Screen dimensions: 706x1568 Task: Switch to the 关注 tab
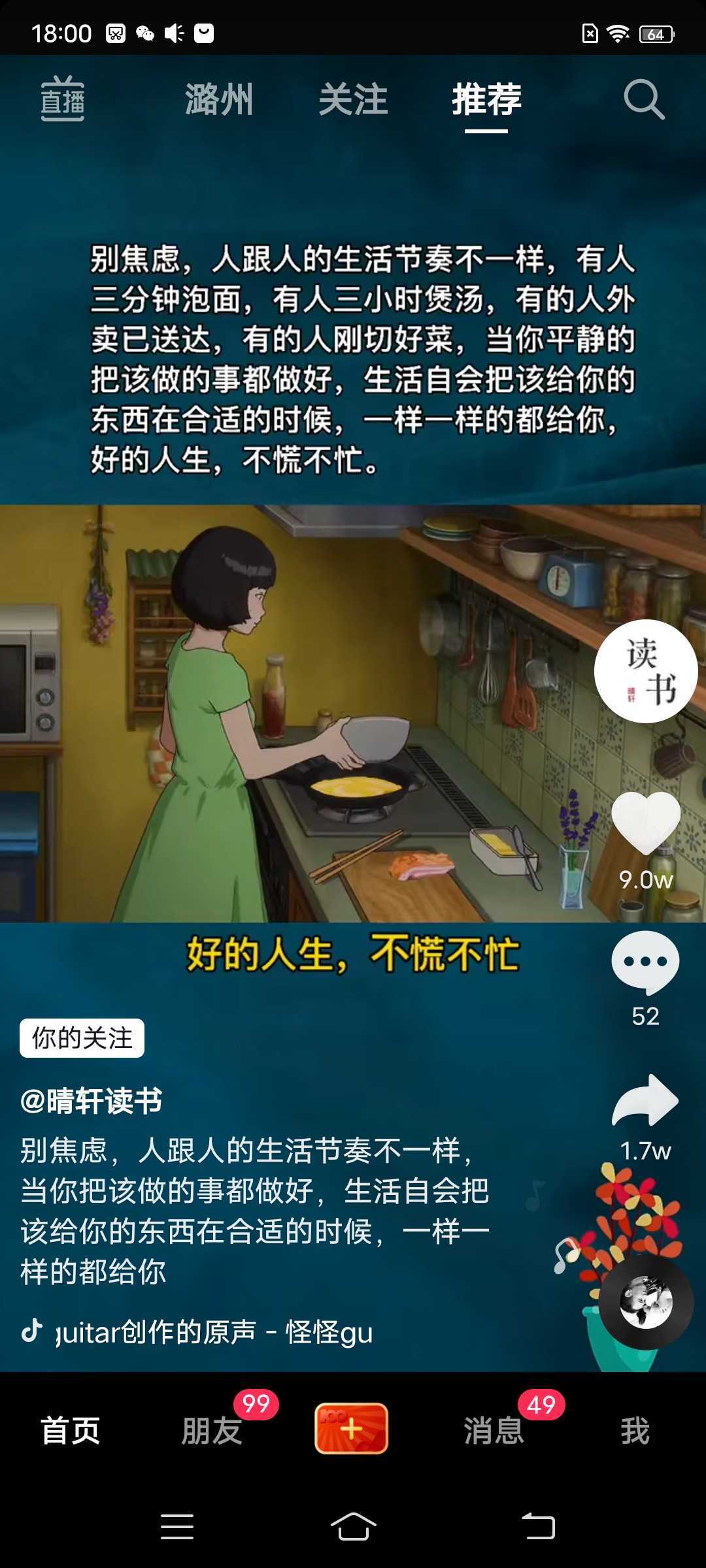[x=353, y=99]
